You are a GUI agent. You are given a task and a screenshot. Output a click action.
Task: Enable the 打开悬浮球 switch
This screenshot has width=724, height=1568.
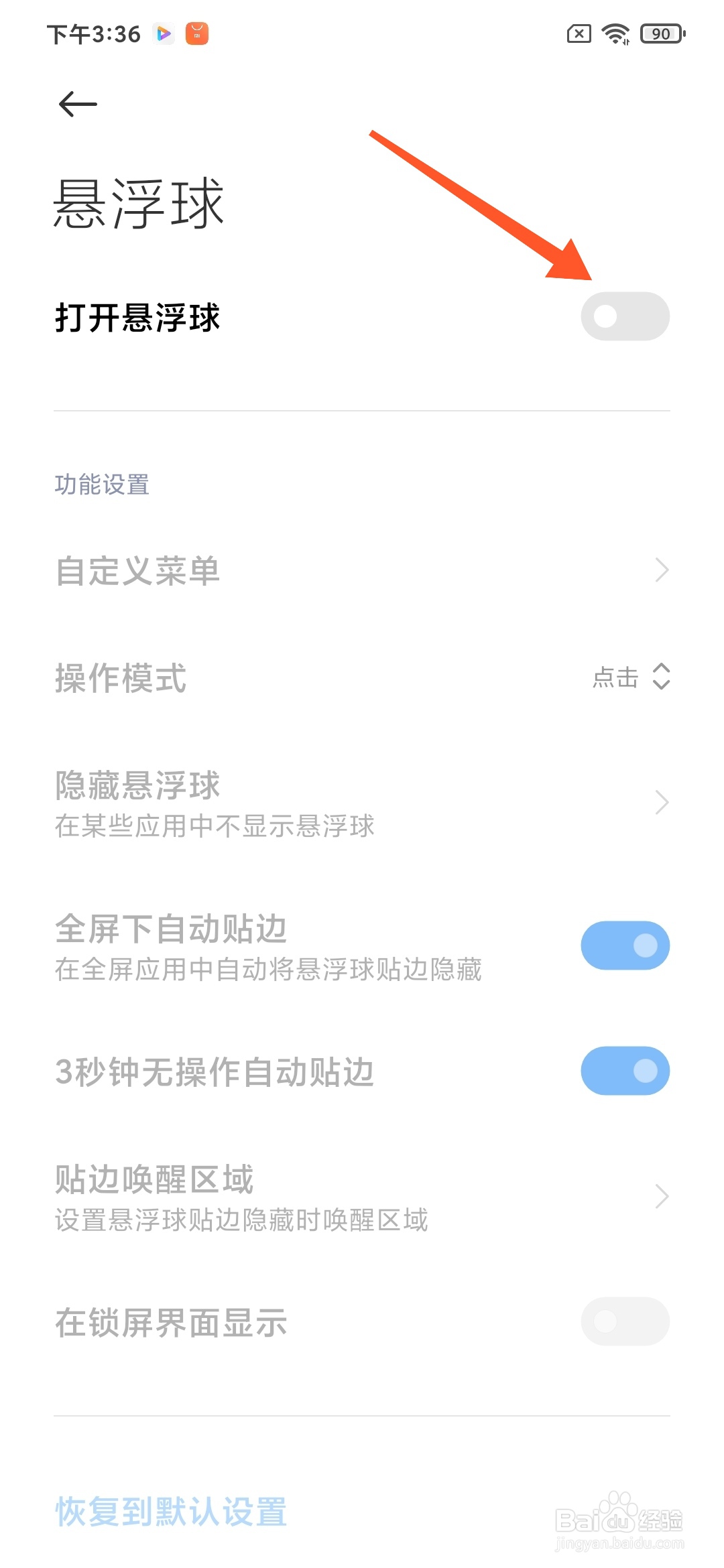[x=625, y=315]
